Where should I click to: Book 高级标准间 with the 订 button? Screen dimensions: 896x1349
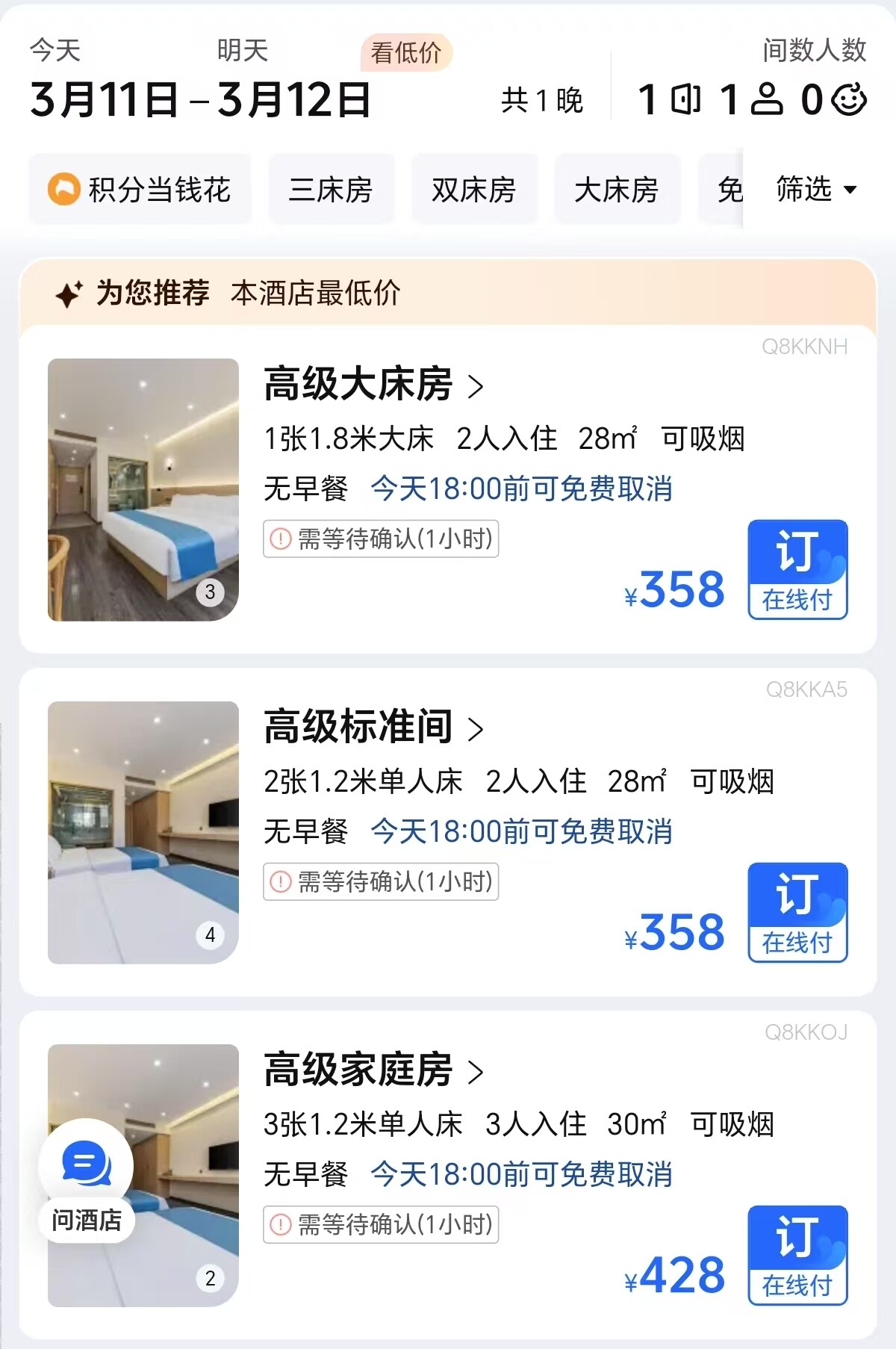point(797,912)
